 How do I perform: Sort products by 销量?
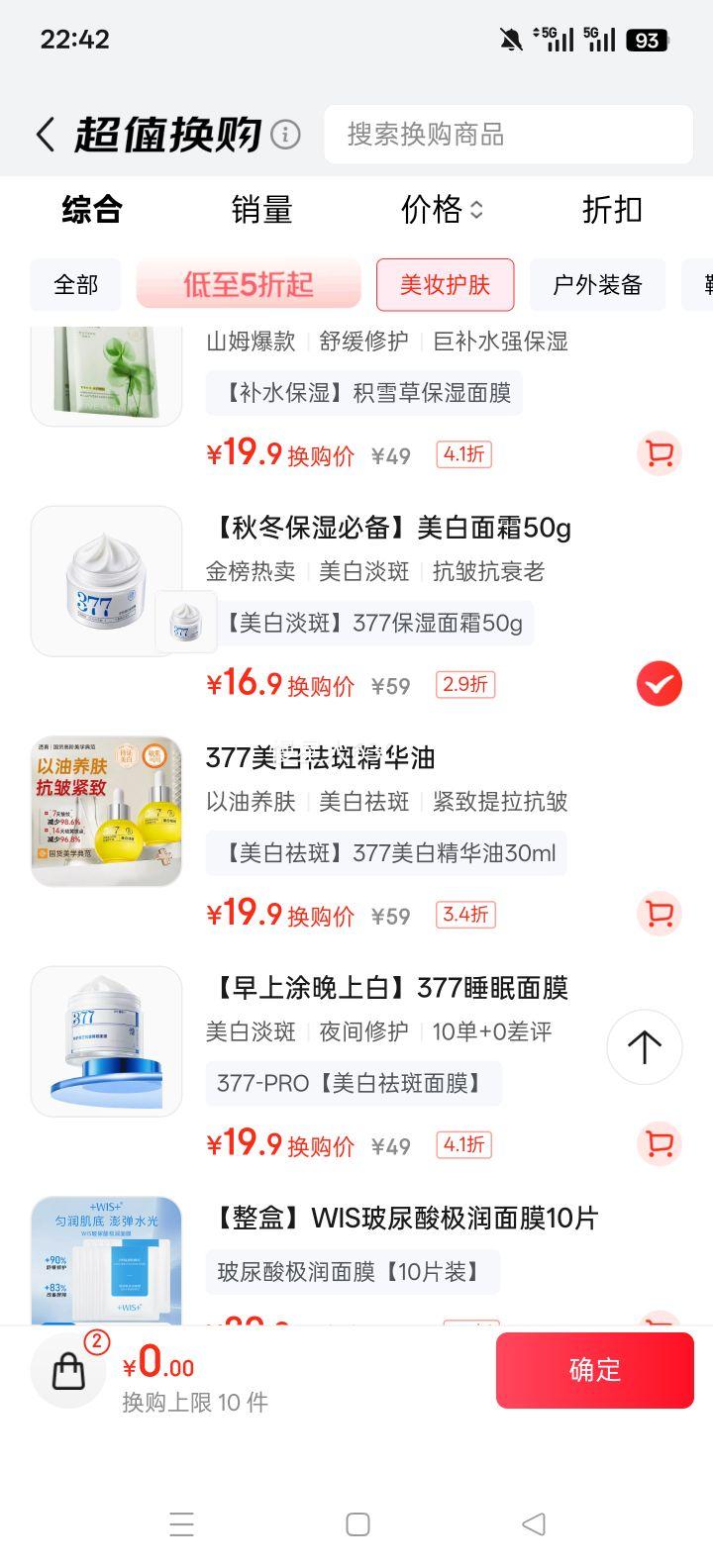(x=262, y=210)
